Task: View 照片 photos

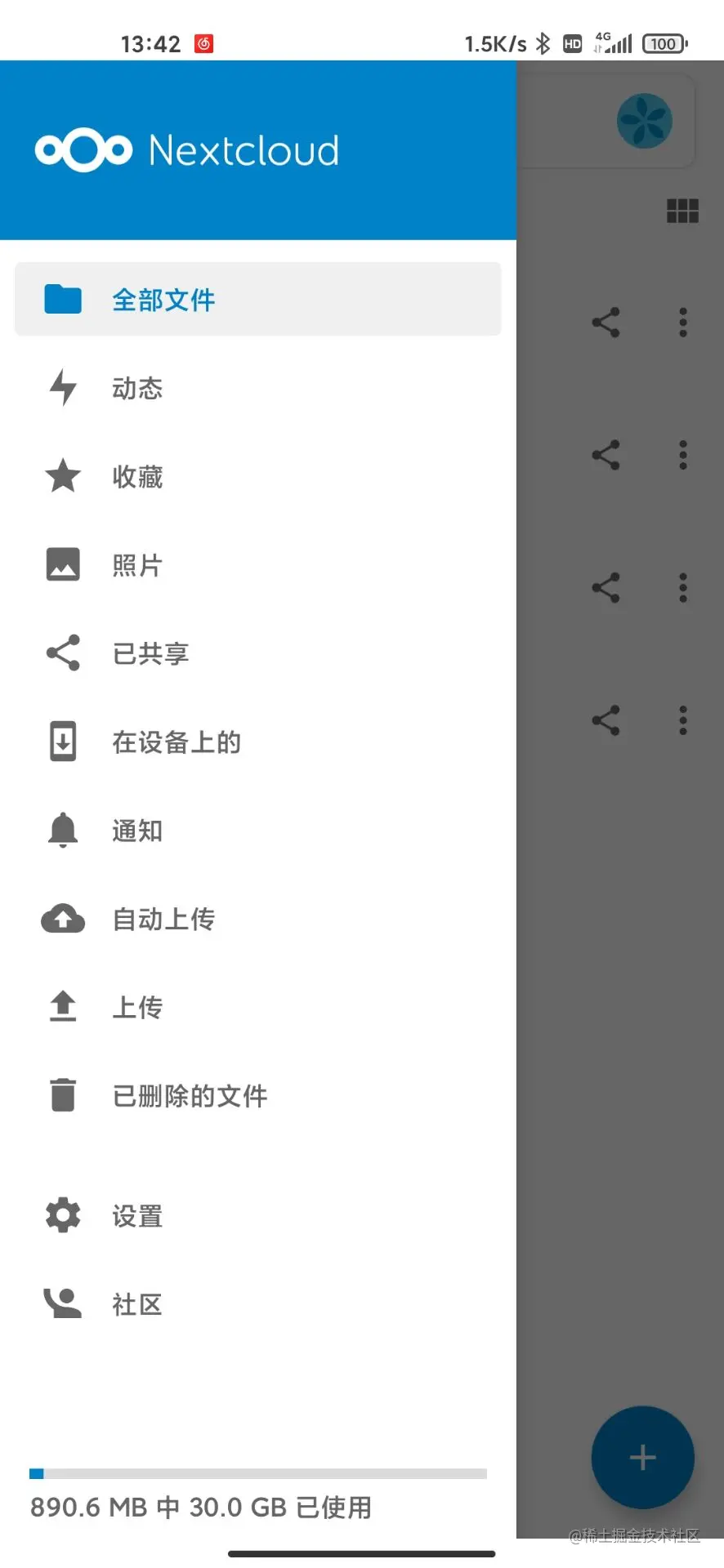Action: tap(137, 565)
